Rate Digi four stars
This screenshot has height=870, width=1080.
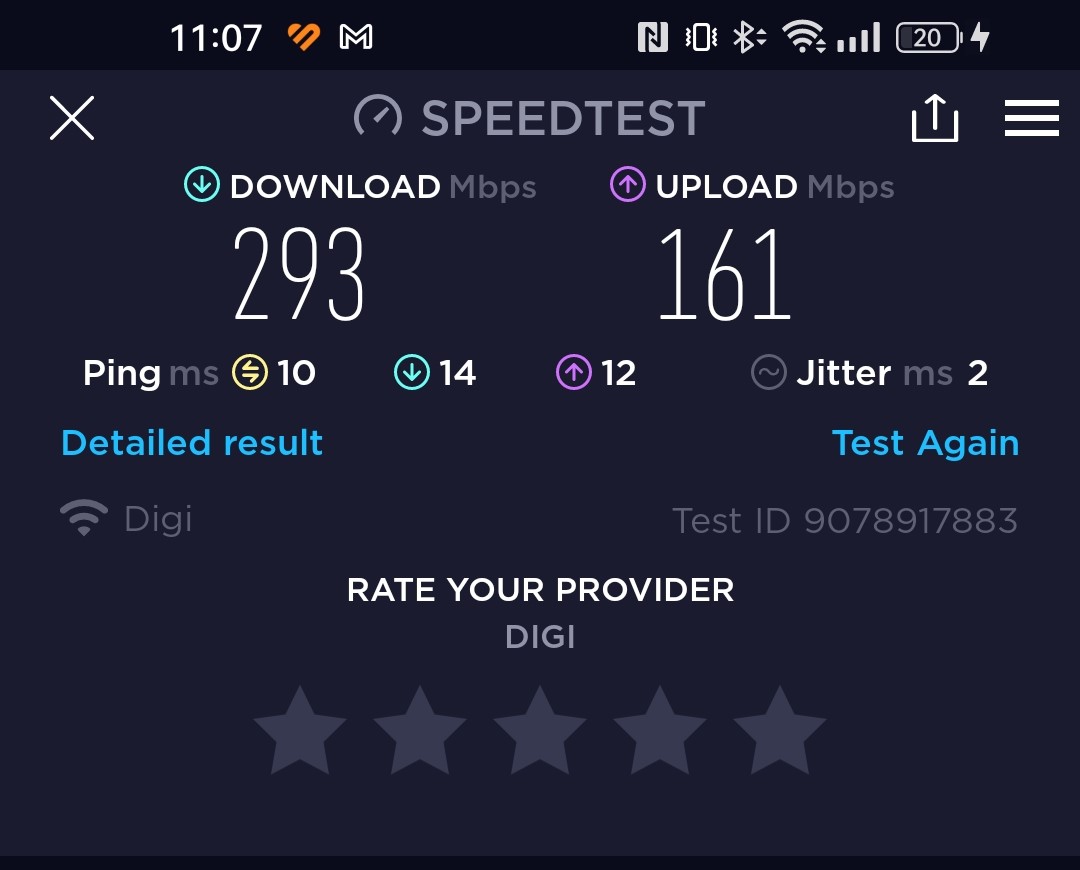pyautogui.click(x=660, y=731)
